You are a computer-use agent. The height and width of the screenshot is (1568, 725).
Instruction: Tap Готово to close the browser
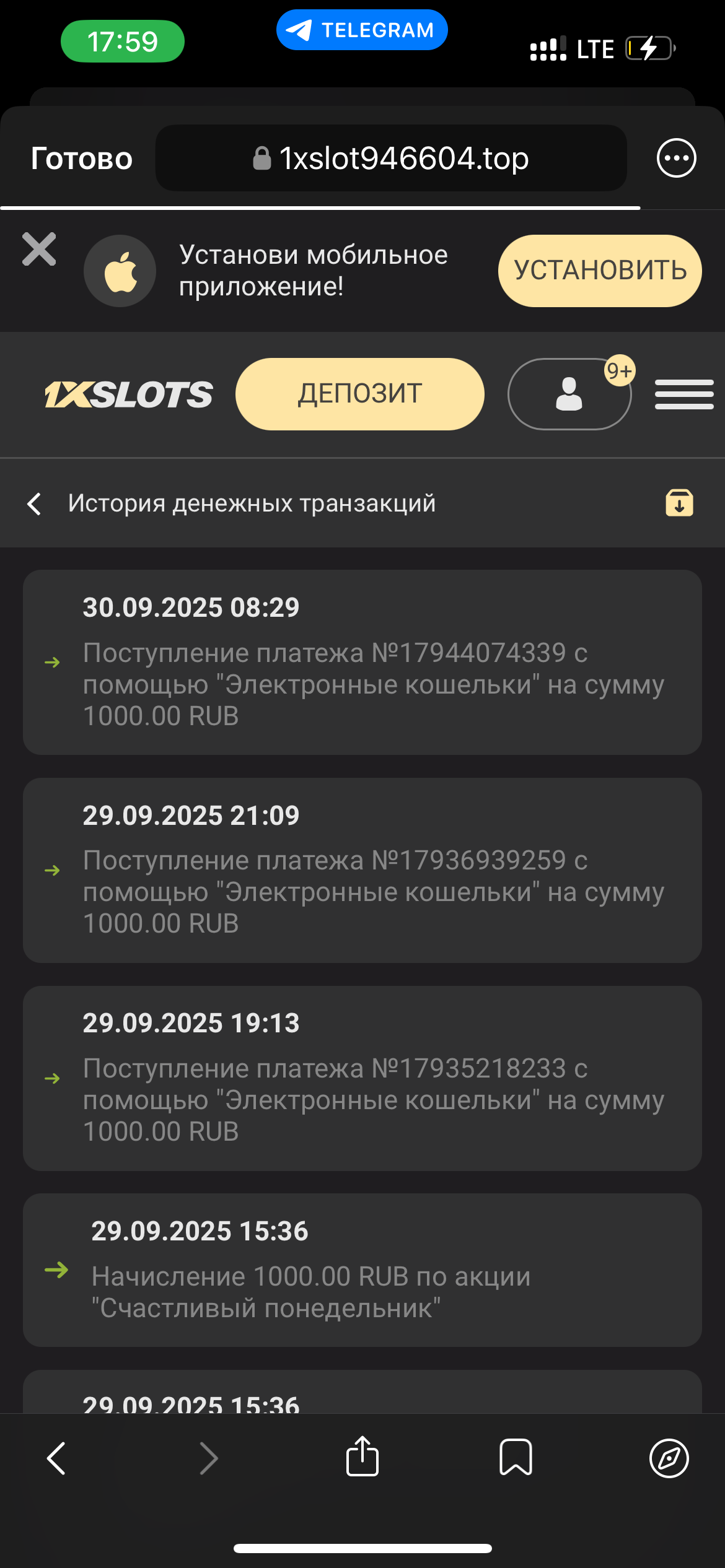pyautogui.click(x=81, y=159)
